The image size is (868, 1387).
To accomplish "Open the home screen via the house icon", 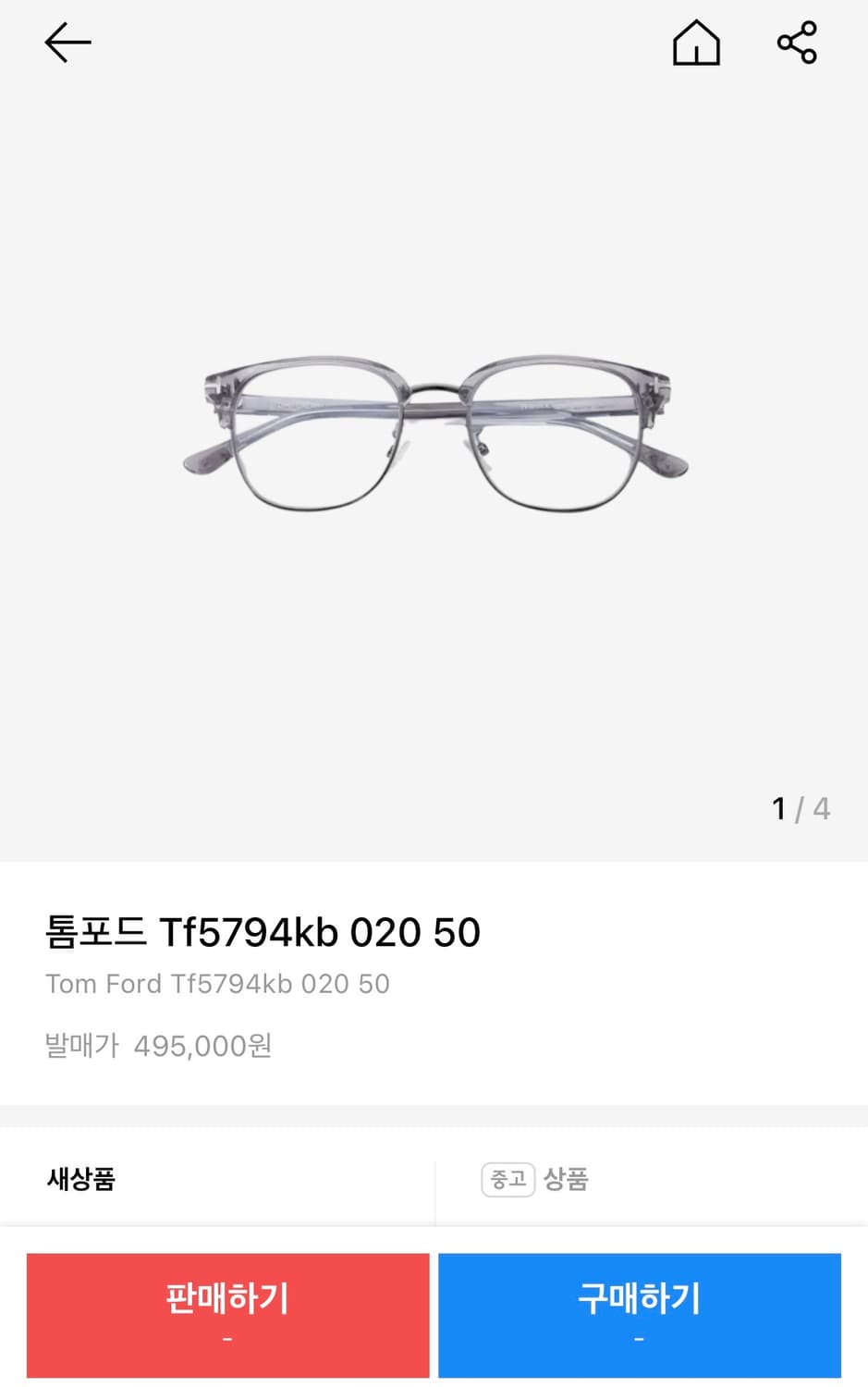I will [x=696, y=43].
